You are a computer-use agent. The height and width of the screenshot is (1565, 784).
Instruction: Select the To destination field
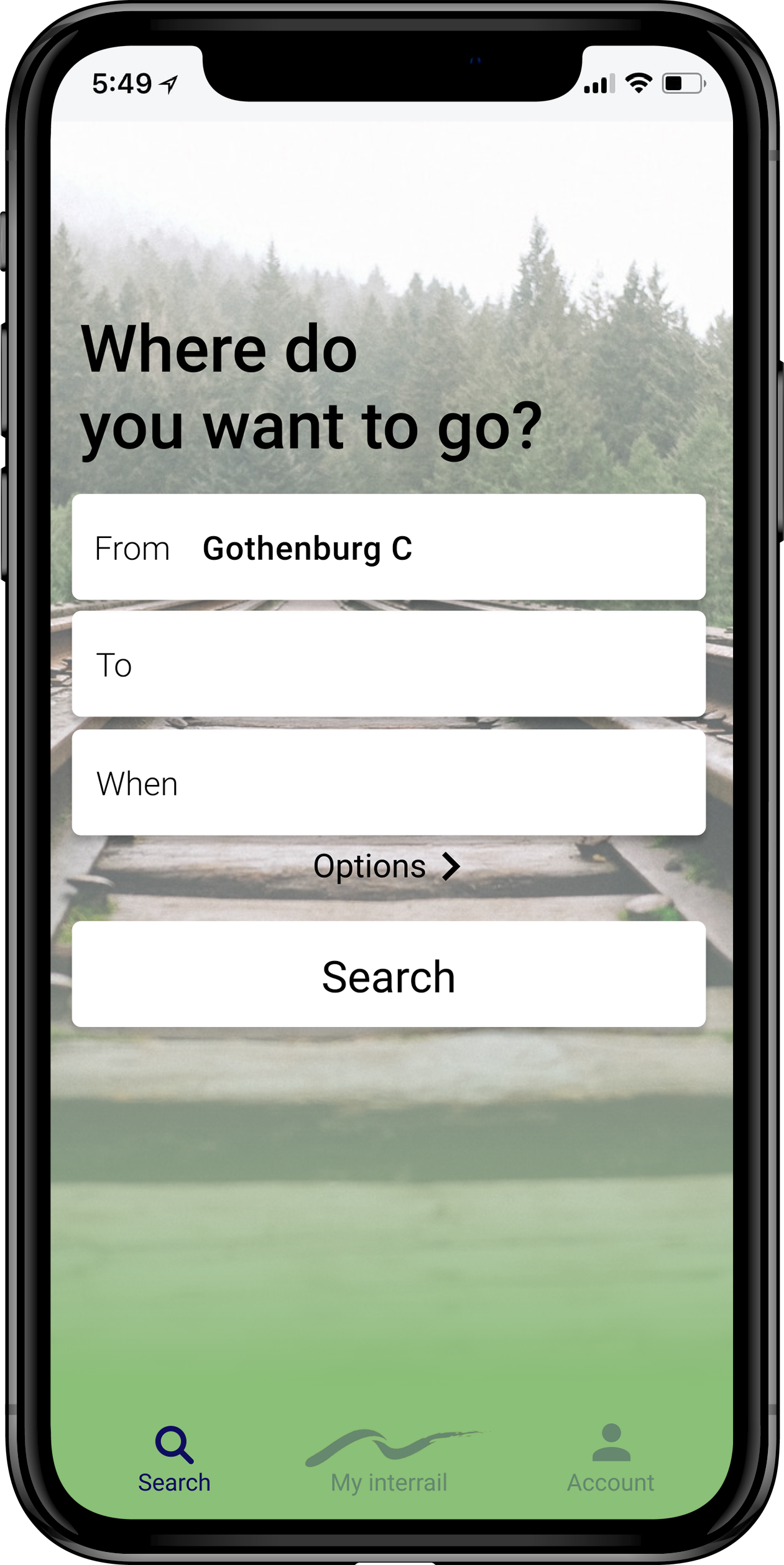(389, 664)
